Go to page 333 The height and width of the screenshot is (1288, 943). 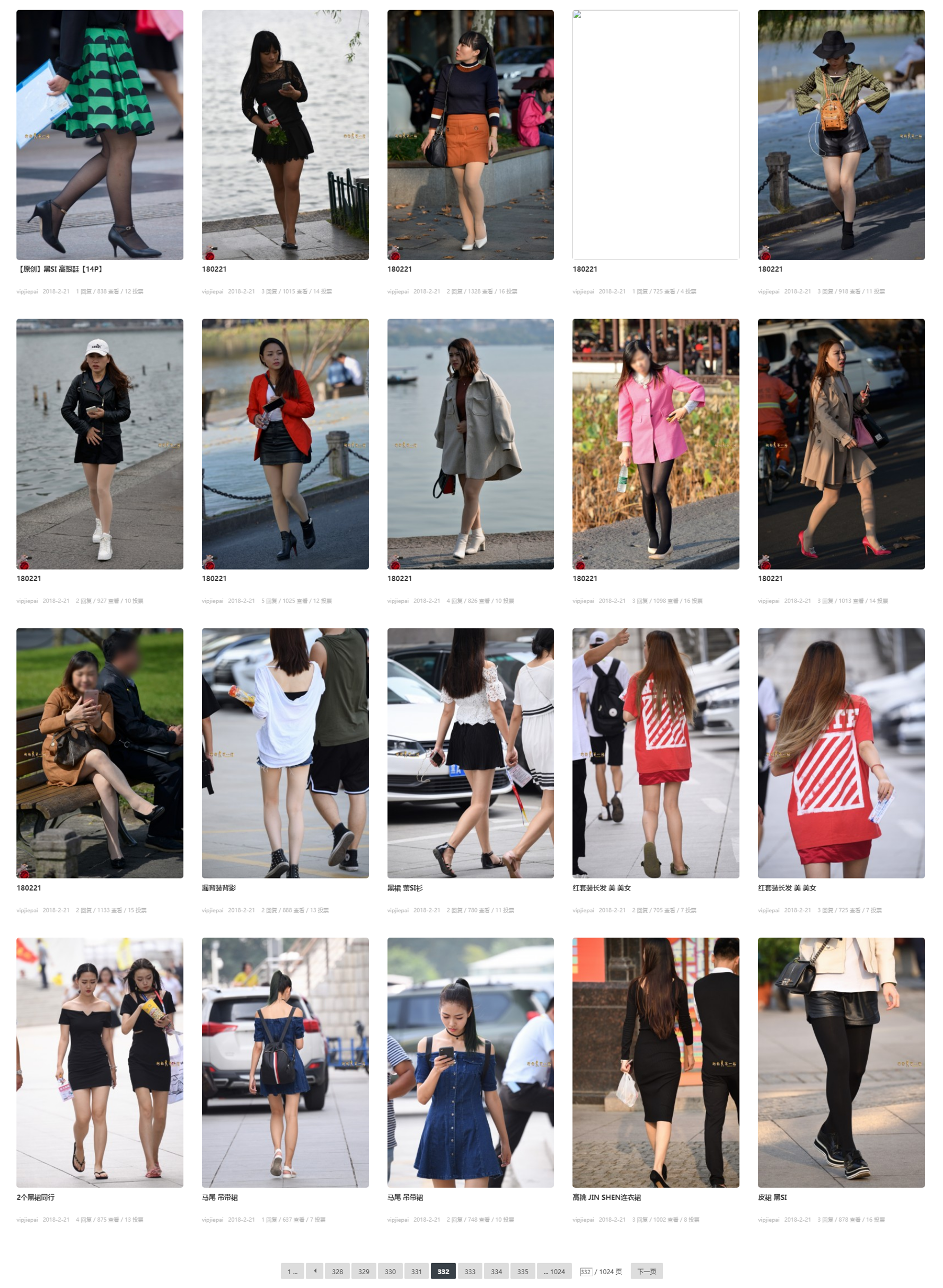click(470, 1271)
